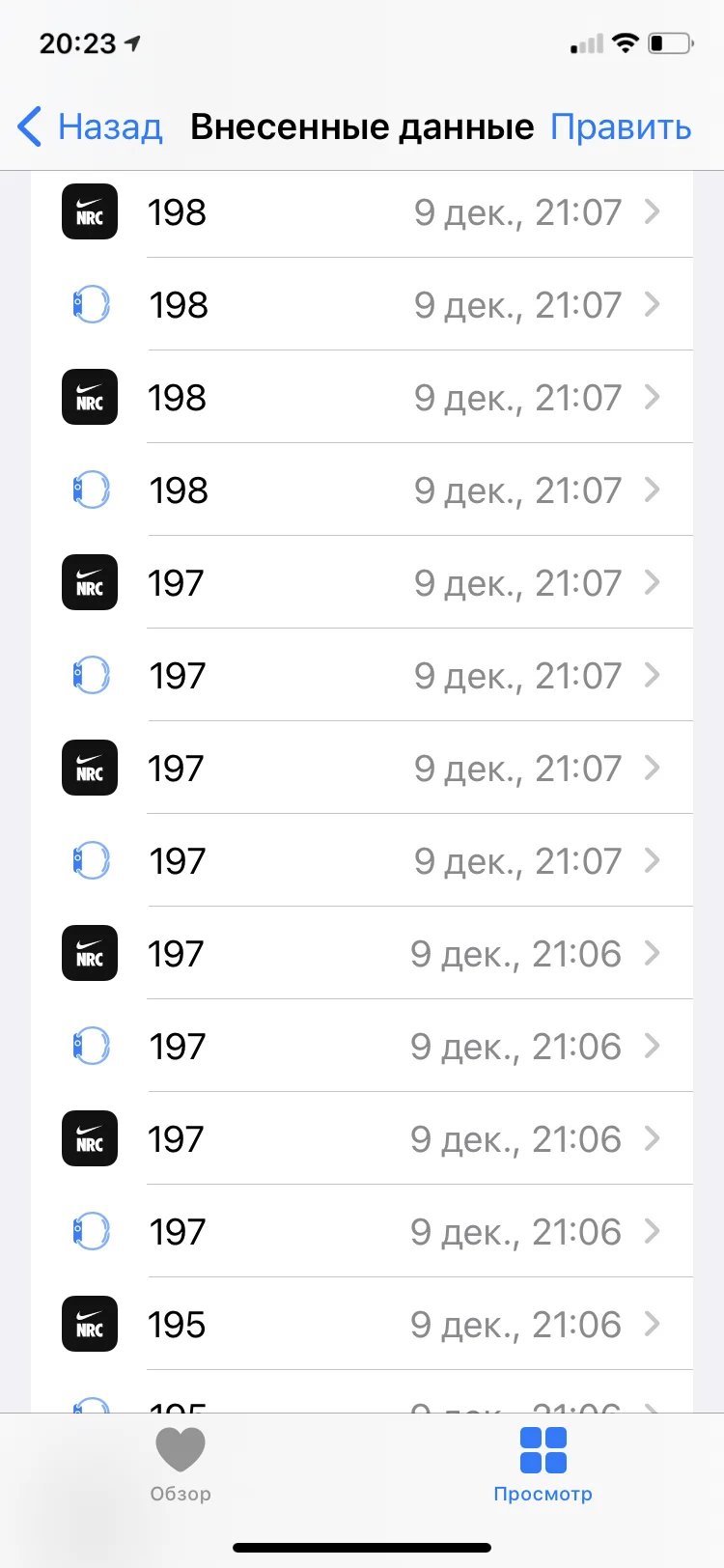This screenshot has height=1568, width=724.
Task: Go back via the Назад button
Action: [x=92, y=127]
